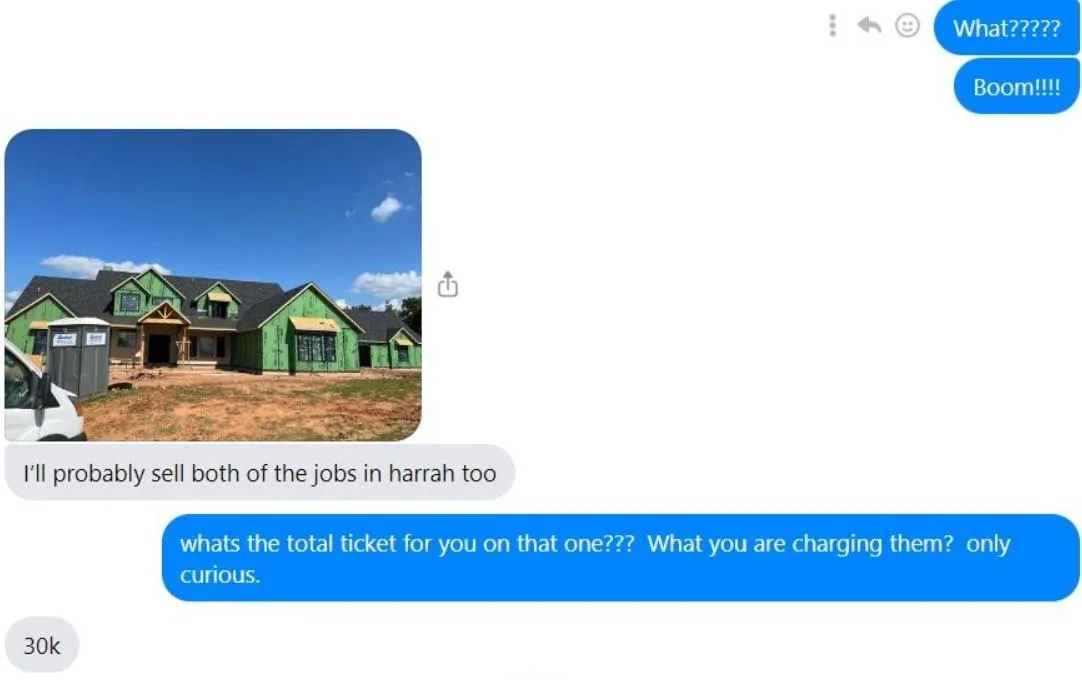Image resolution: width=1082 pixels, height=680 pixels.
Task: React with emoji to the "What?????" message
Action: coord(907,26)
